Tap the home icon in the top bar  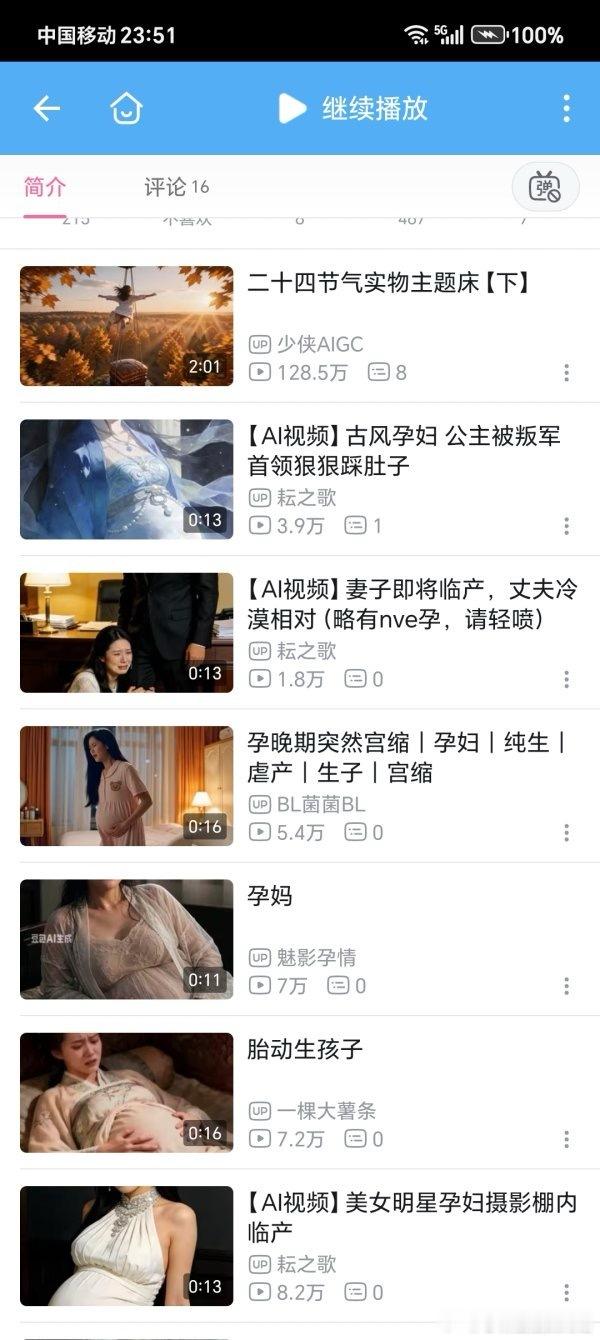pyautogui.click(x=126, y=108)
